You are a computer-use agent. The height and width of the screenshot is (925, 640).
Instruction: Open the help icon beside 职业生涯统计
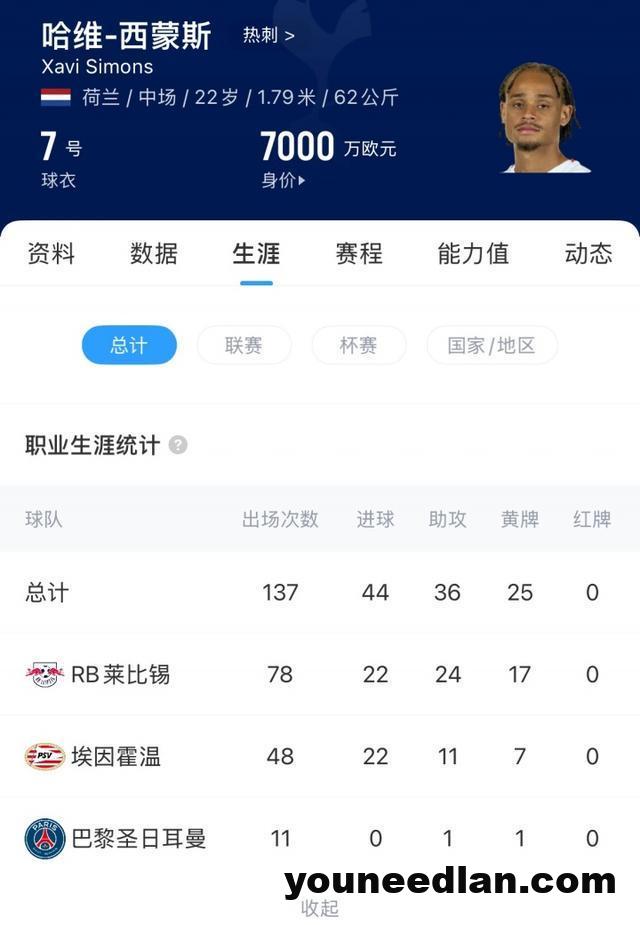coord(178,445)
